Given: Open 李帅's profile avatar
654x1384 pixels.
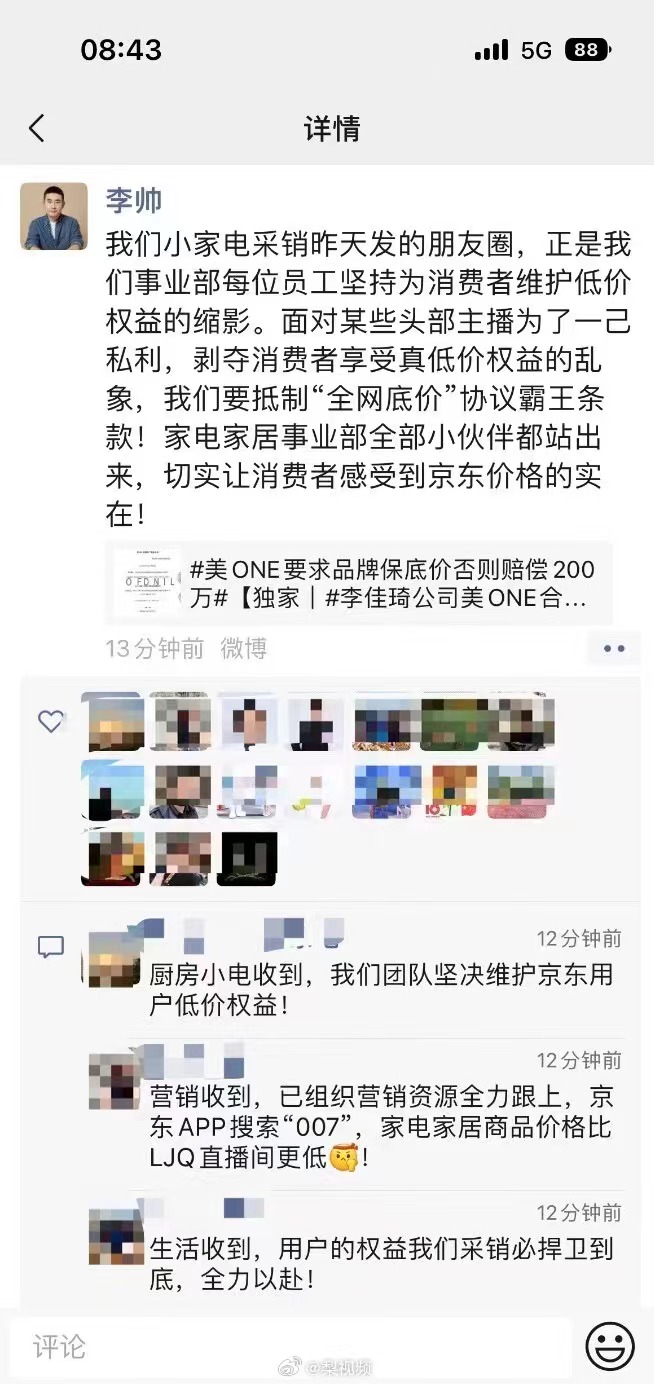Looking at the screenshot, I should coord(54,216).
